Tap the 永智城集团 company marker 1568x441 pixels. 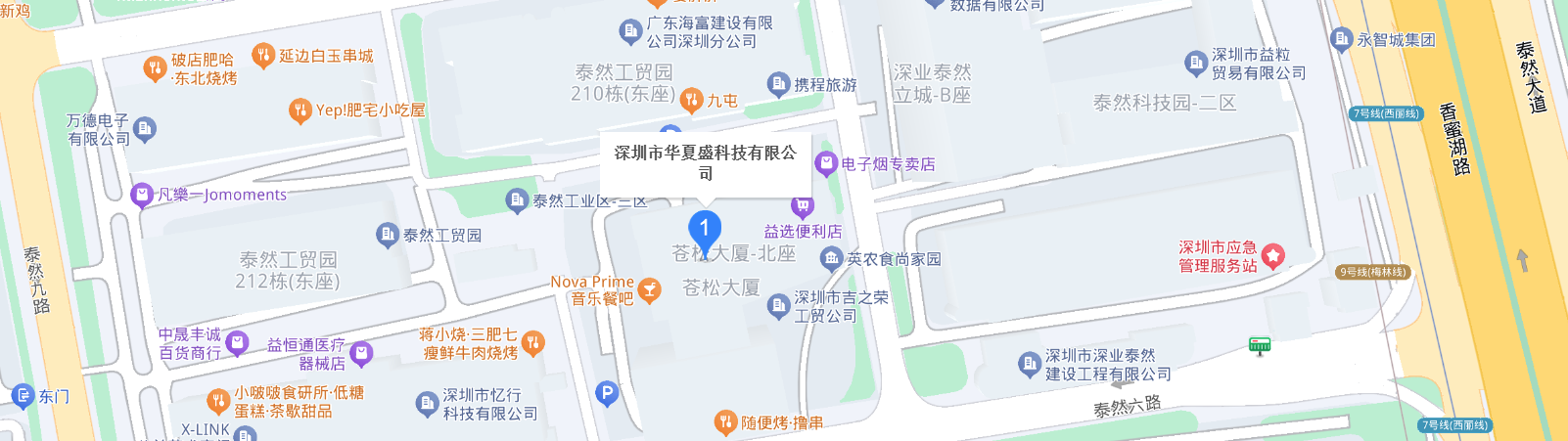click(x=1342, y=39)
